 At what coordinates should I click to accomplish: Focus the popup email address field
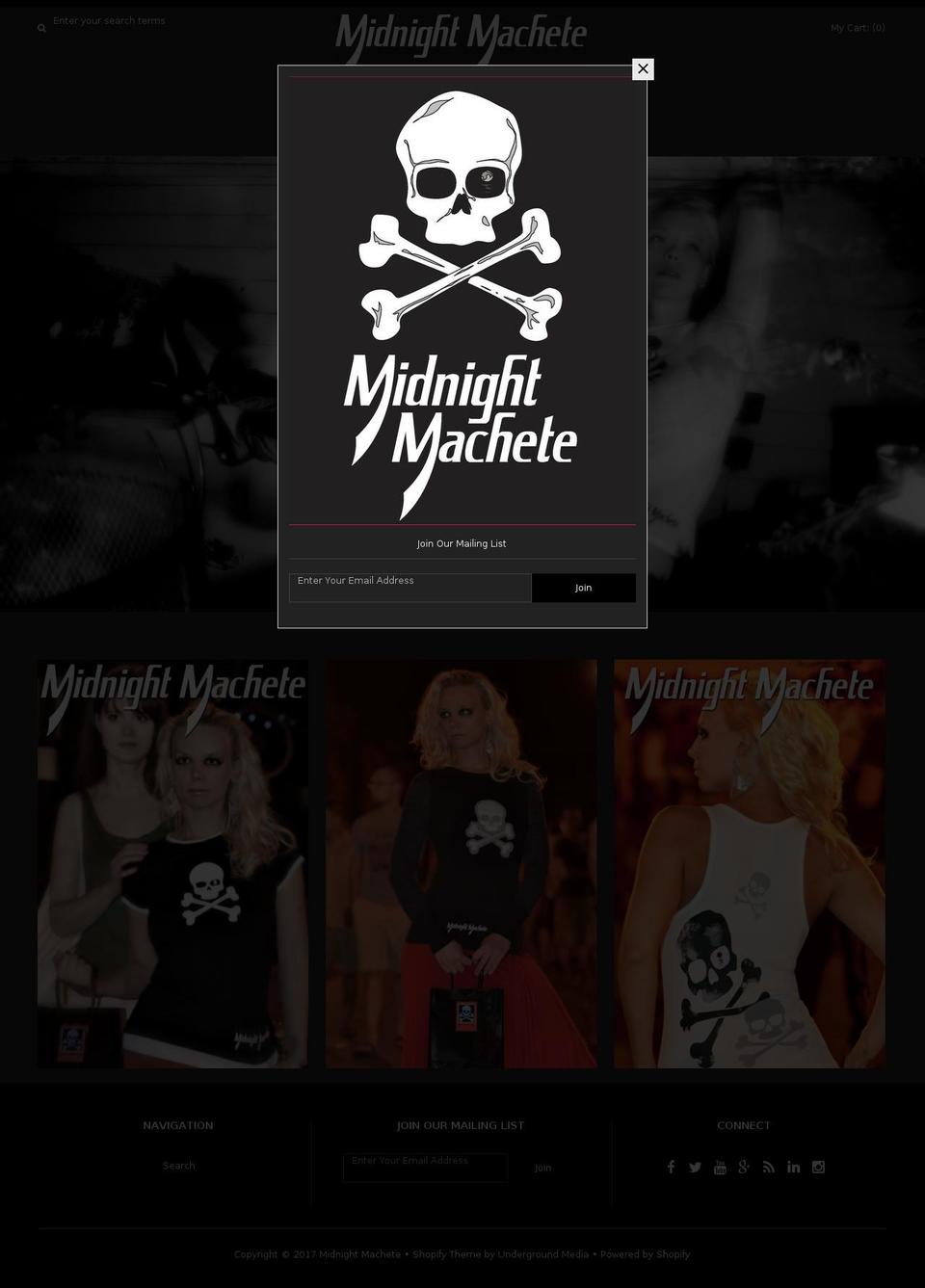[410, 587]
